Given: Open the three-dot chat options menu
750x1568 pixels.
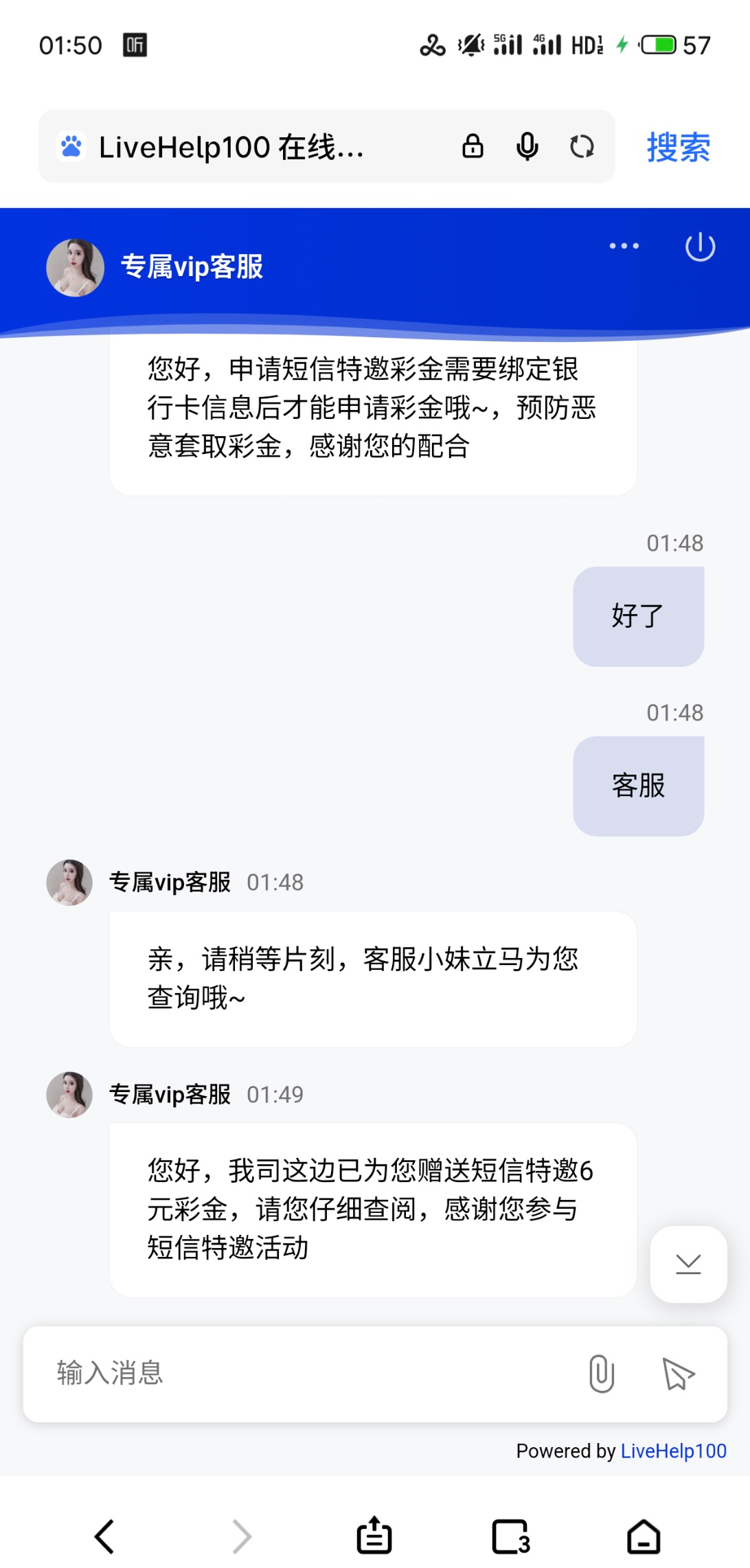Looking at the screenshot, I should pos(624,246).
